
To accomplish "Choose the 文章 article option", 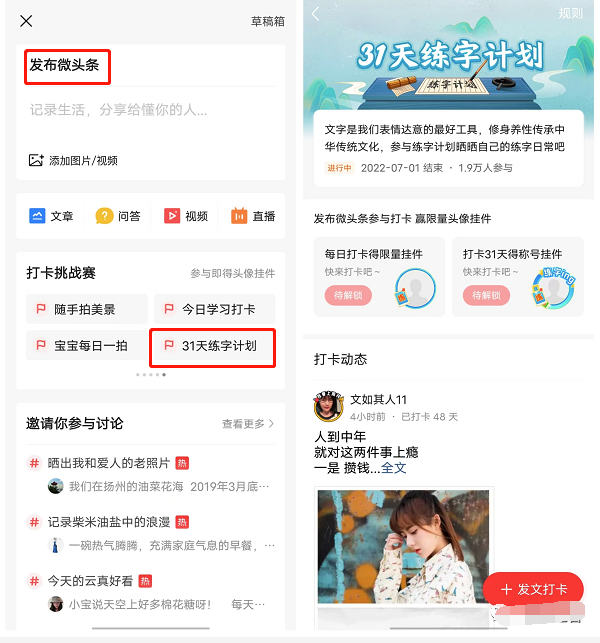I will coord(52,216).
